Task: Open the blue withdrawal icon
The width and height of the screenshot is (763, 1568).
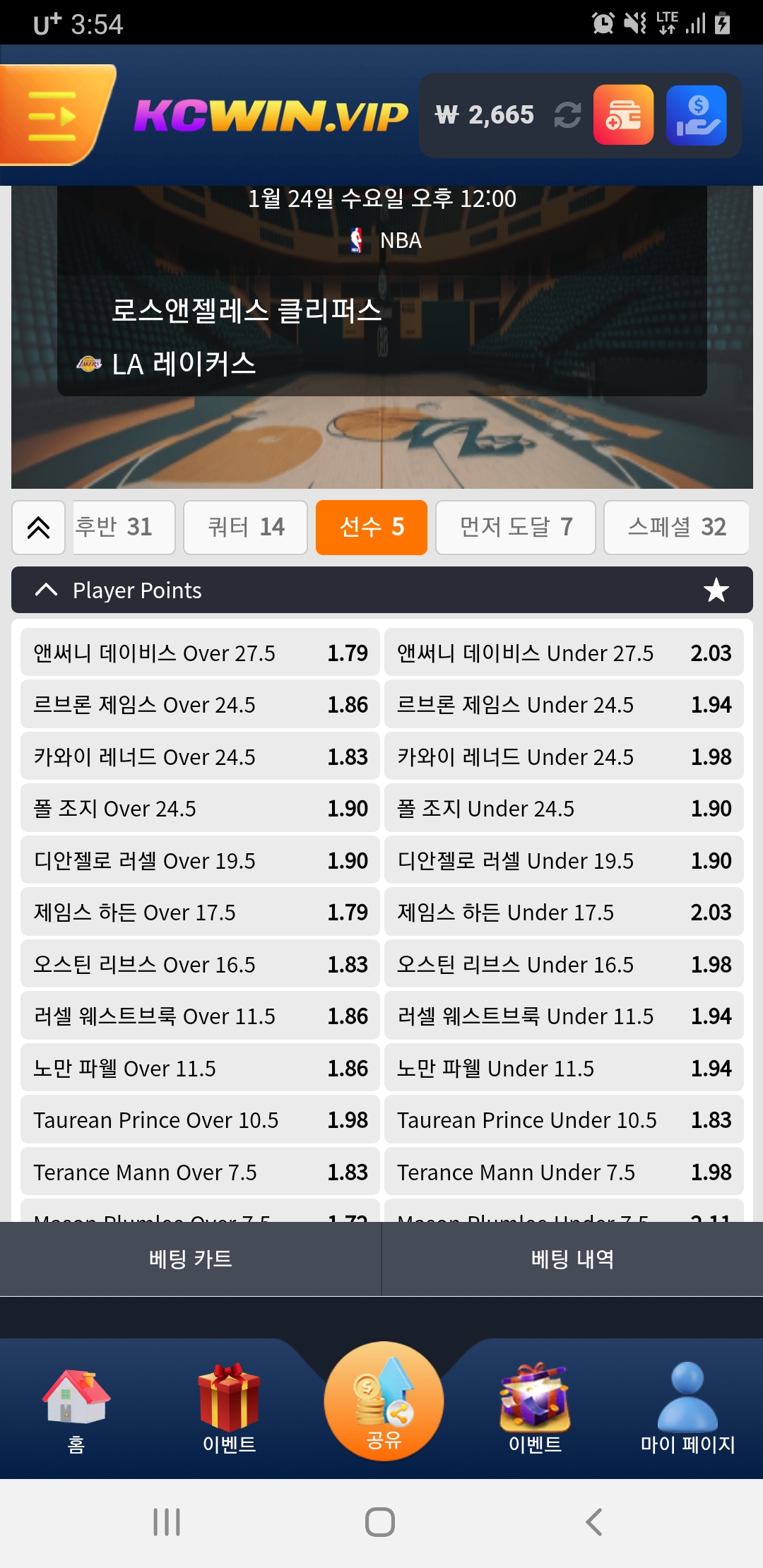Action: [x=697, y=115]
